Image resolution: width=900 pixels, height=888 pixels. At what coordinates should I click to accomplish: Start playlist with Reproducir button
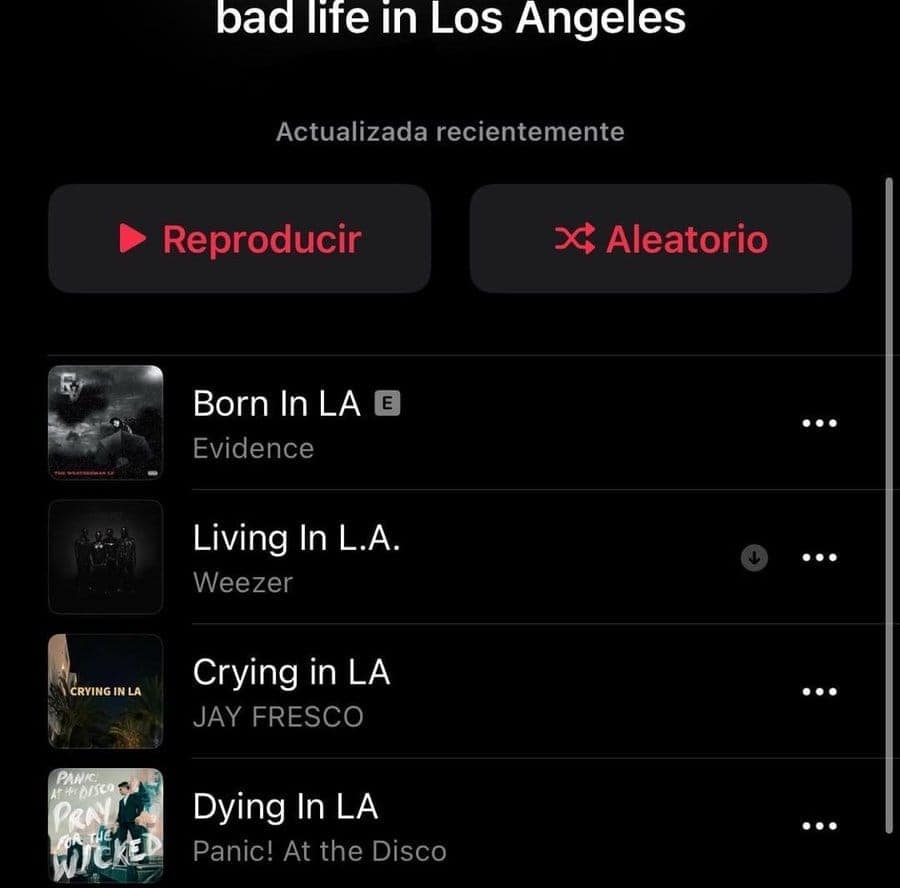pos(239,239)
